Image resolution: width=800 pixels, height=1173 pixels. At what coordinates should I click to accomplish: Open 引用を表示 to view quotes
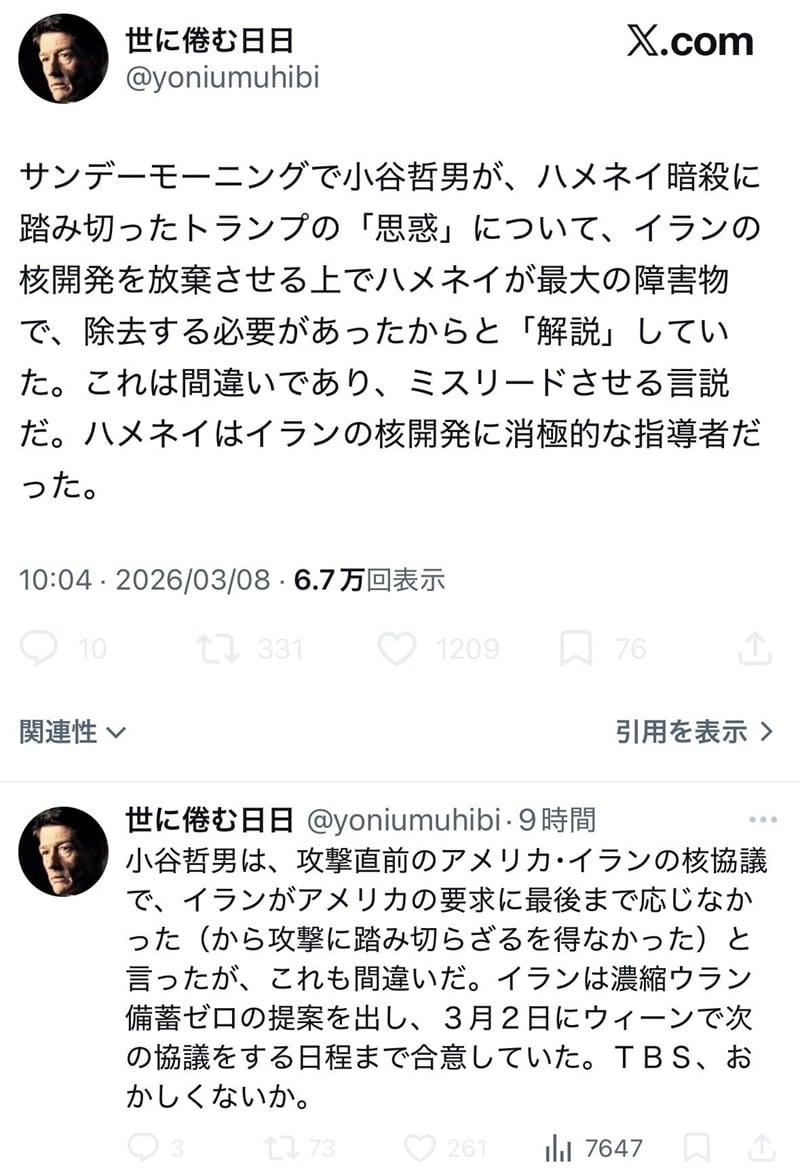[694, 732]
